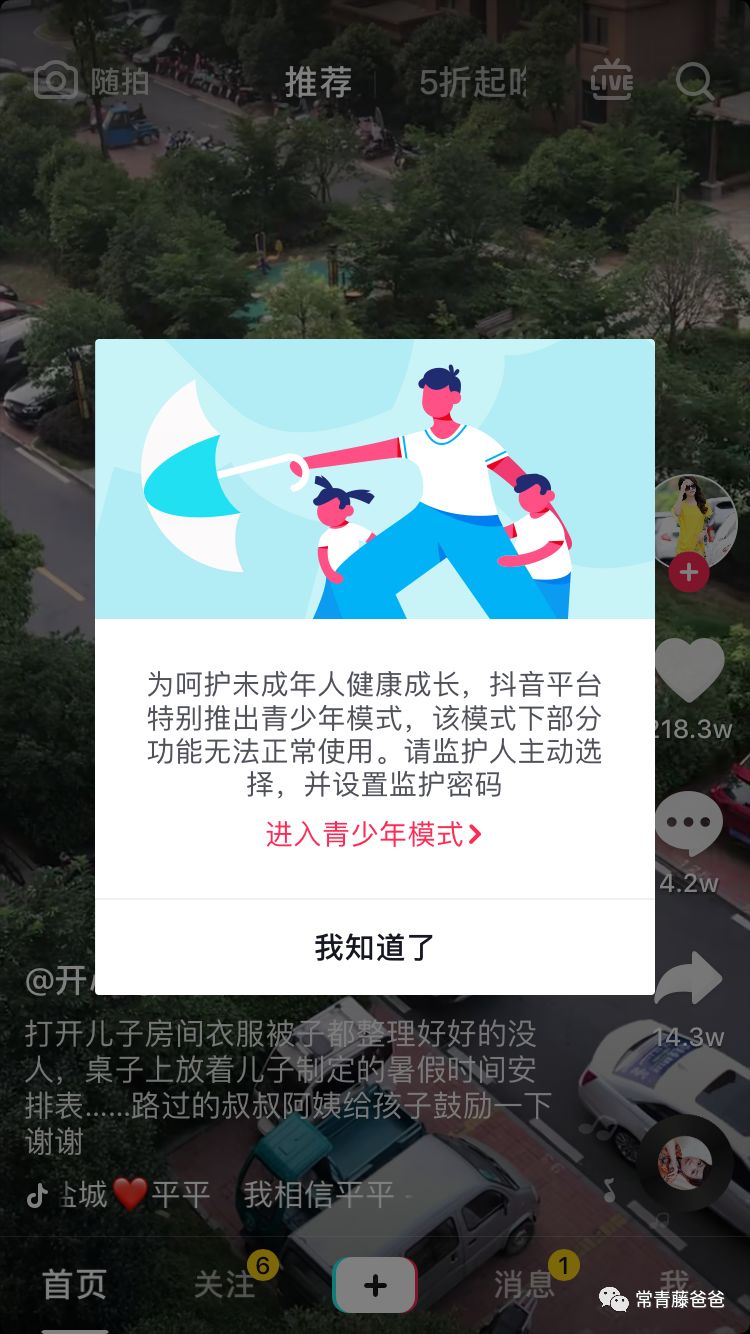Switch to the 推荐 feed tab
The height and width of the screenshot is (1334, 750).
316,82
